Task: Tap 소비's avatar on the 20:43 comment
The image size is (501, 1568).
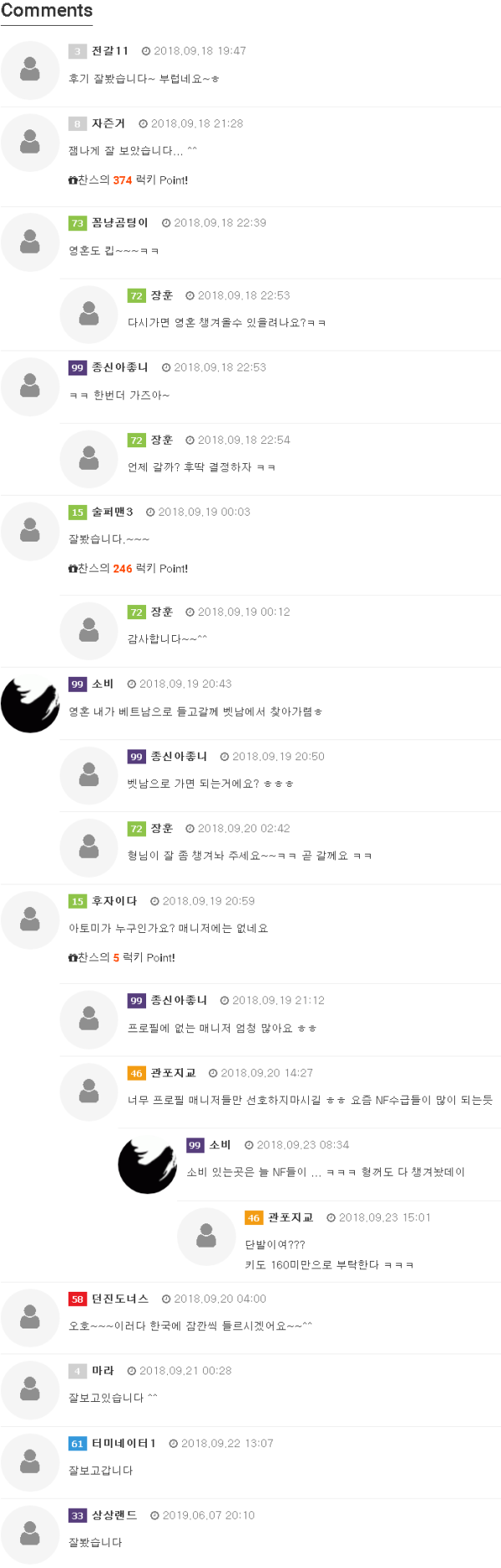Action: (30, 705)
